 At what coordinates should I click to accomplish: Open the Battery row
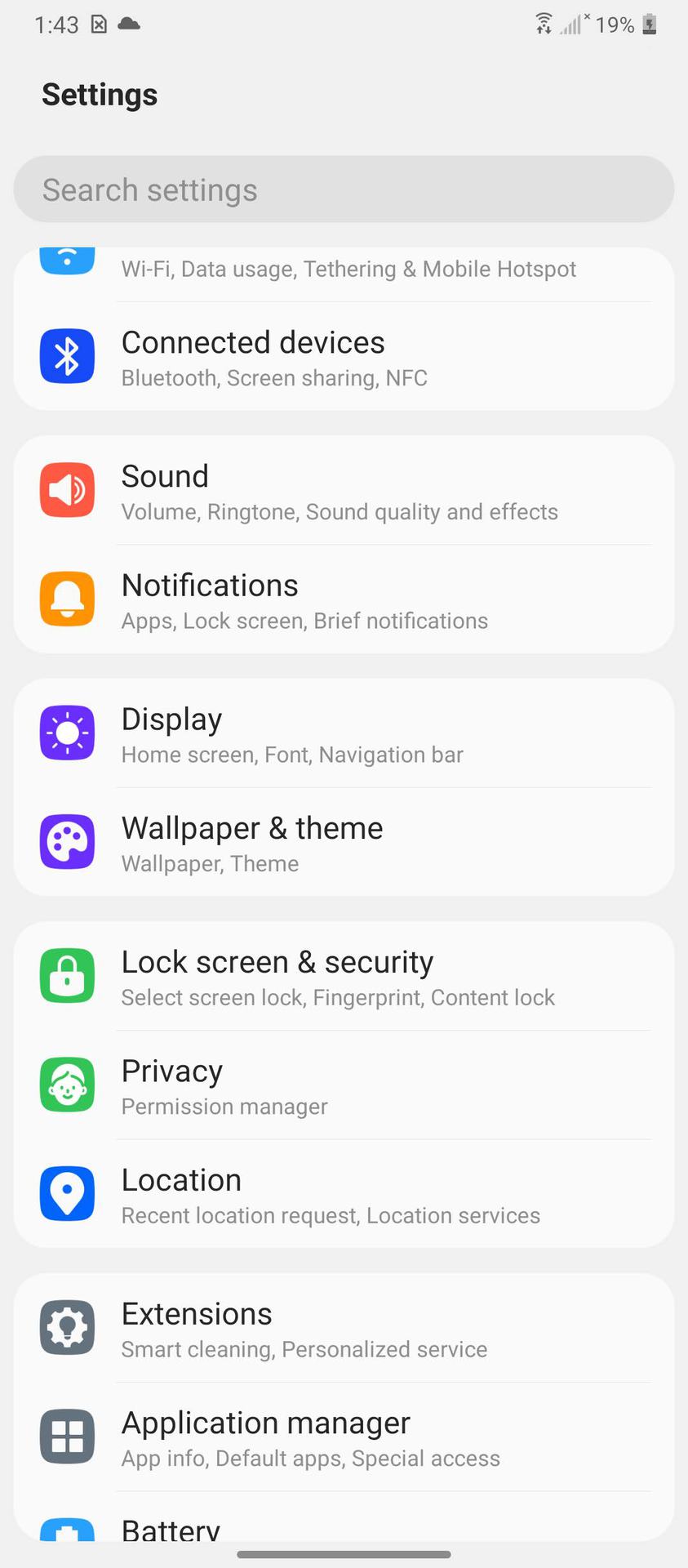coord(343,1527)
